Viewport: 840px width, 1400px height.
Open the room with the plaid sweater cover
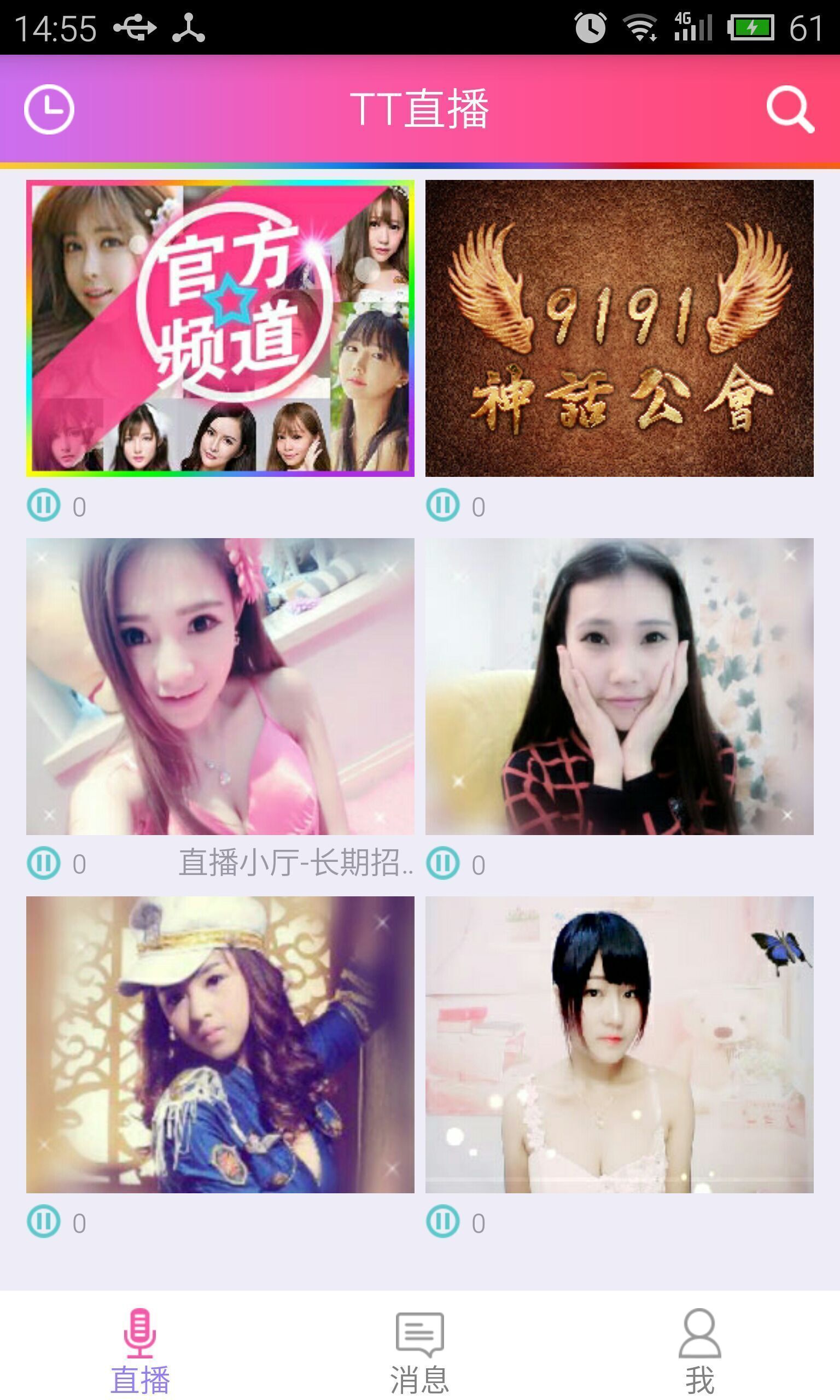click(x=619, y=686)
